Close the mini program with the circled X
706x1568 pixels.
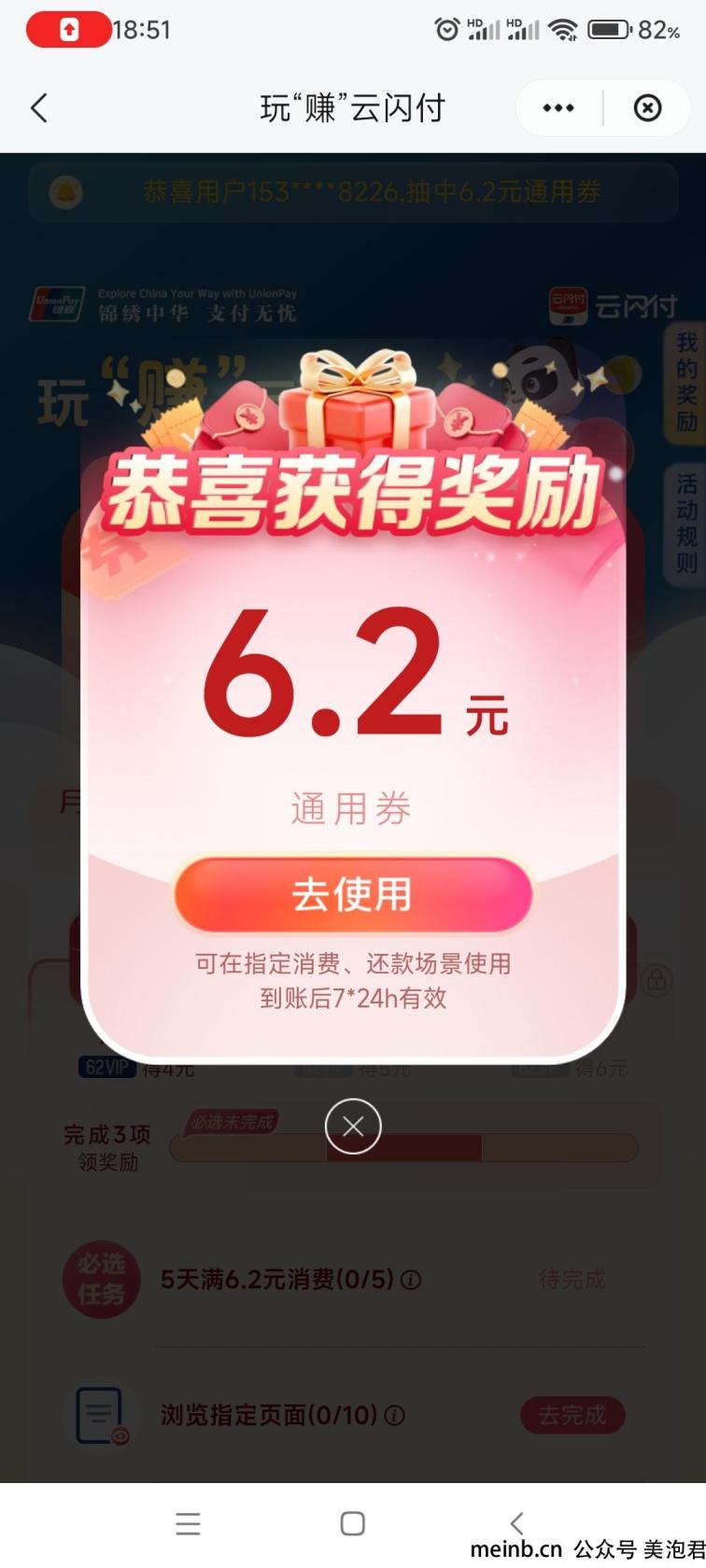click(647, 108)
